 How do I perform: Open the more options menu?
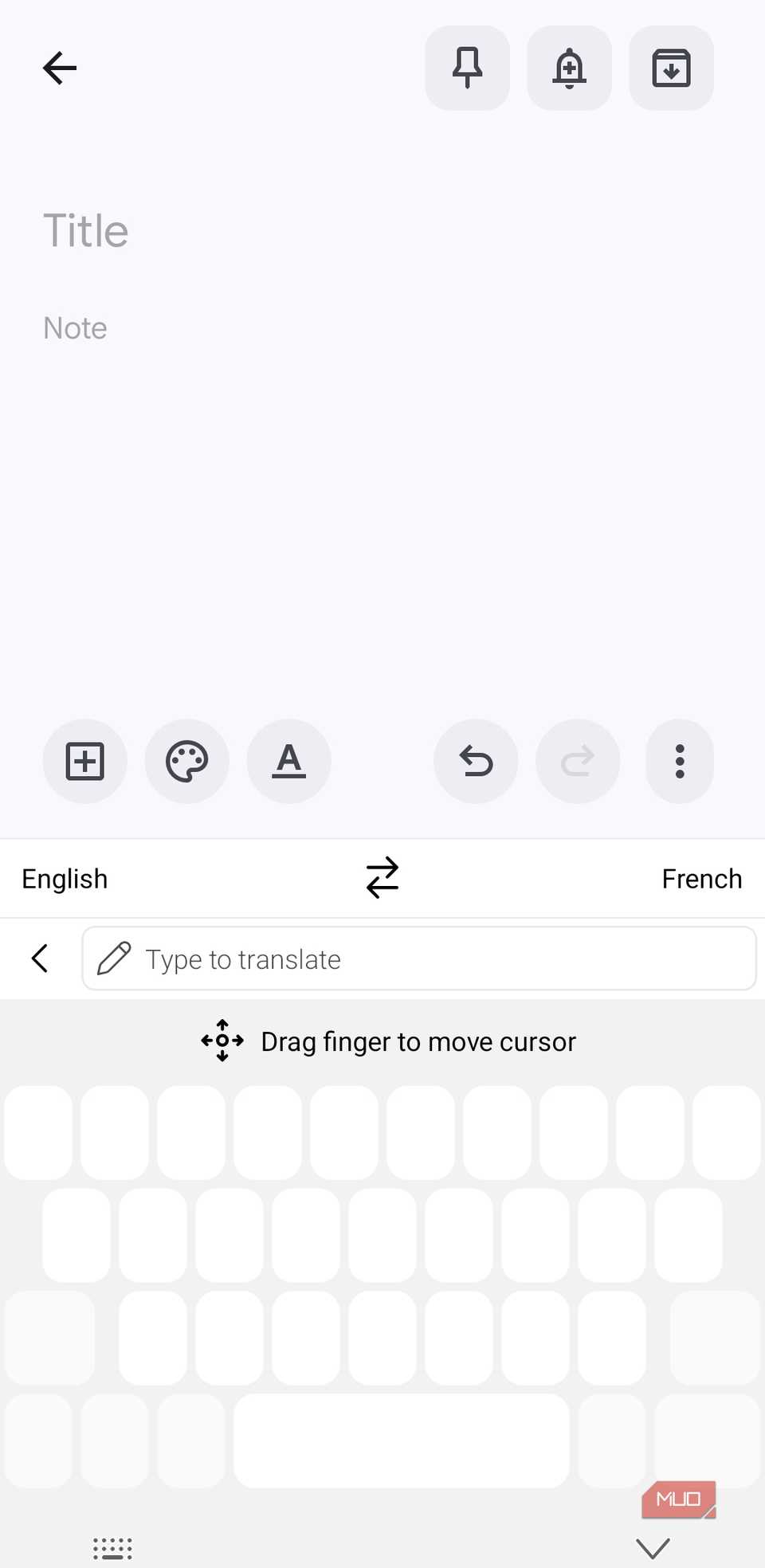(679, 761)
